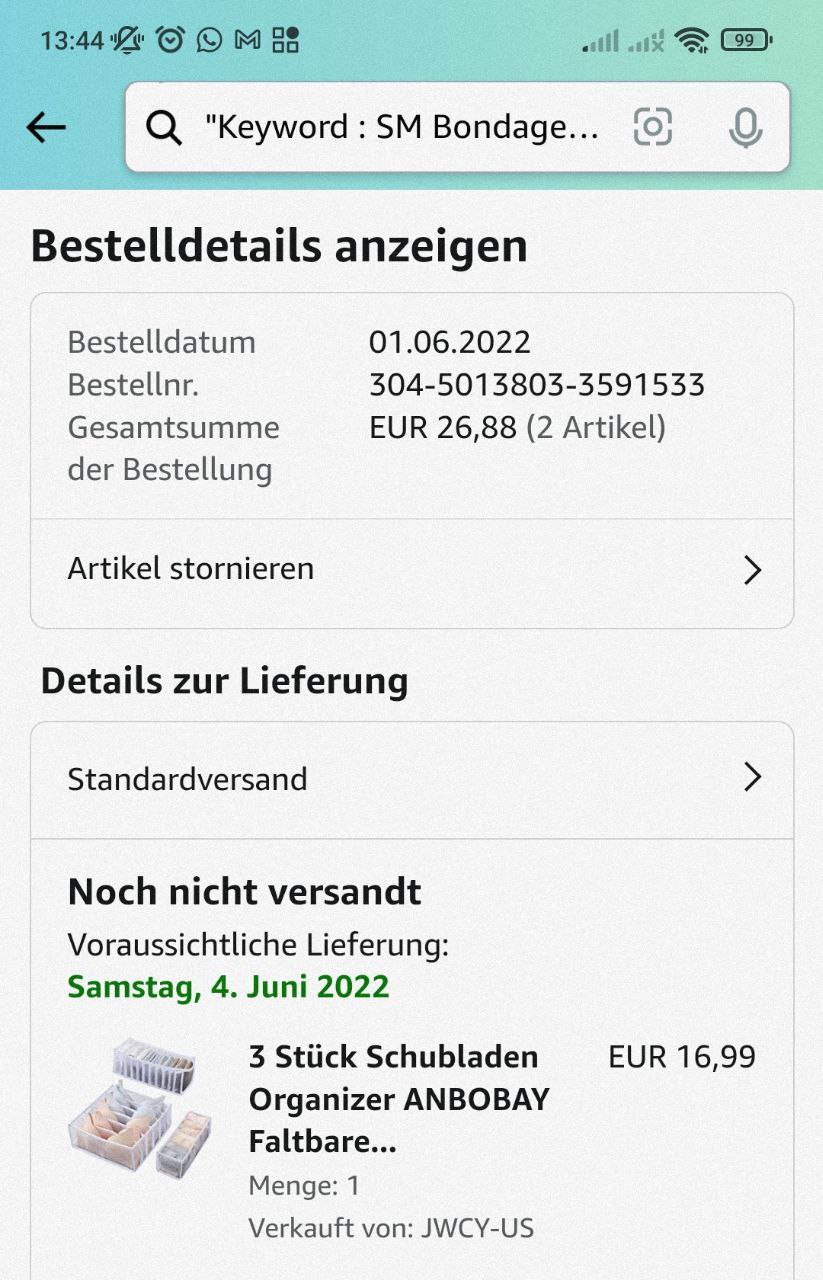Open camera lens search
The width and height of the screenshot is (823, 1280).
pos(652,127)
